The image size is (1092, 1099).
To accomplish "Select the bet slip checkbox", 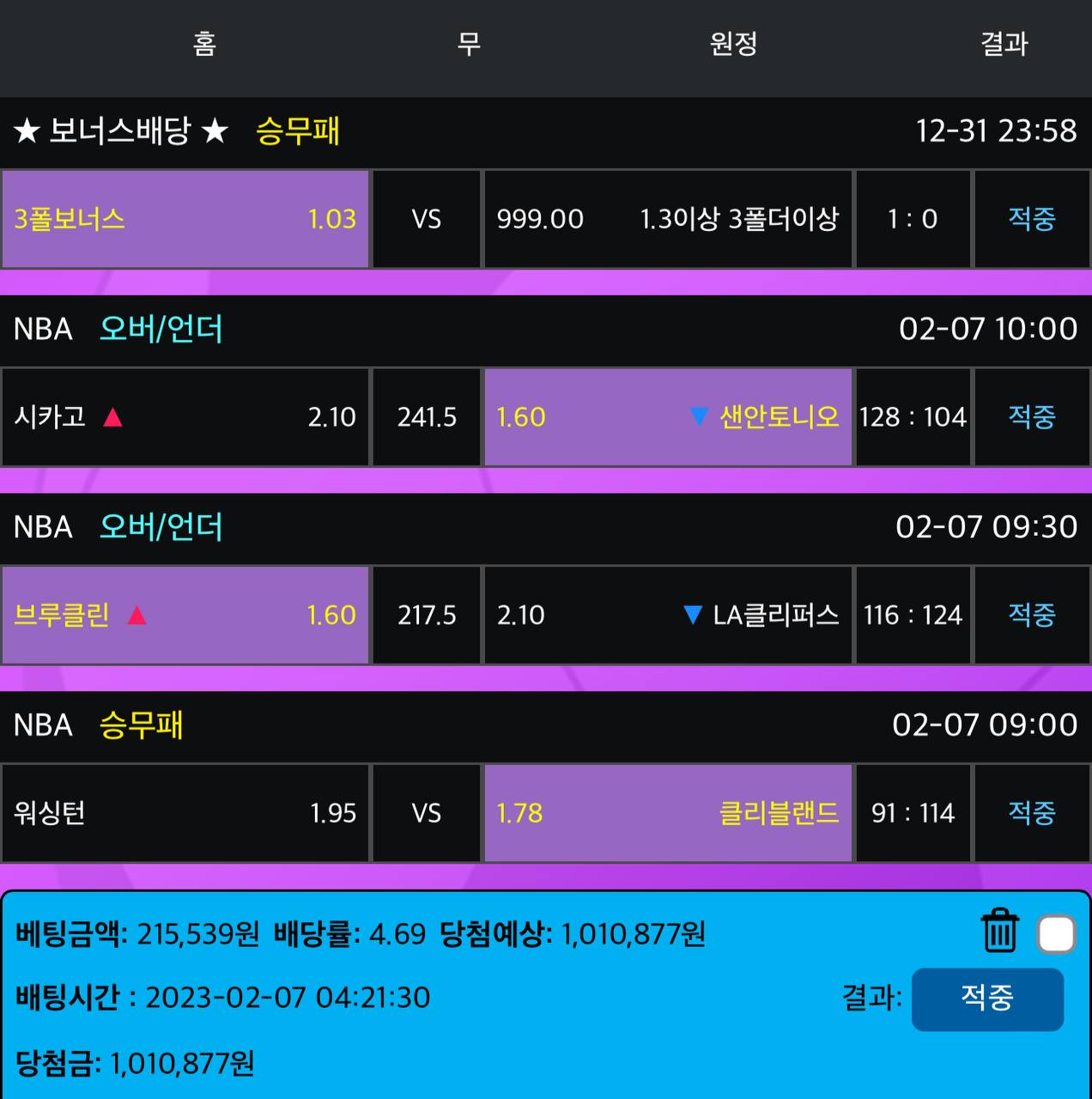I will [x=1056, y=934].
